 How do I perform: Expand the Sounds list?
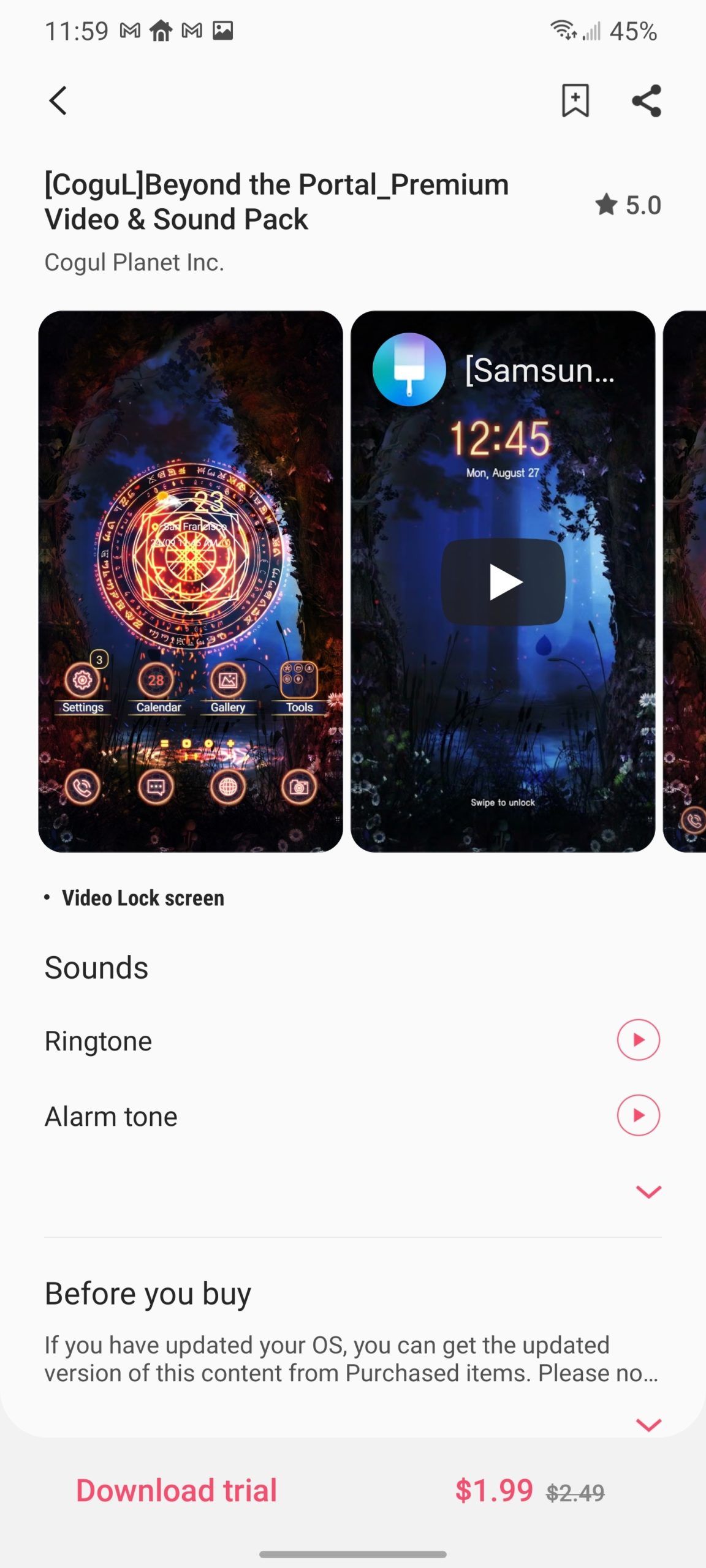(x=648, y=1191)
